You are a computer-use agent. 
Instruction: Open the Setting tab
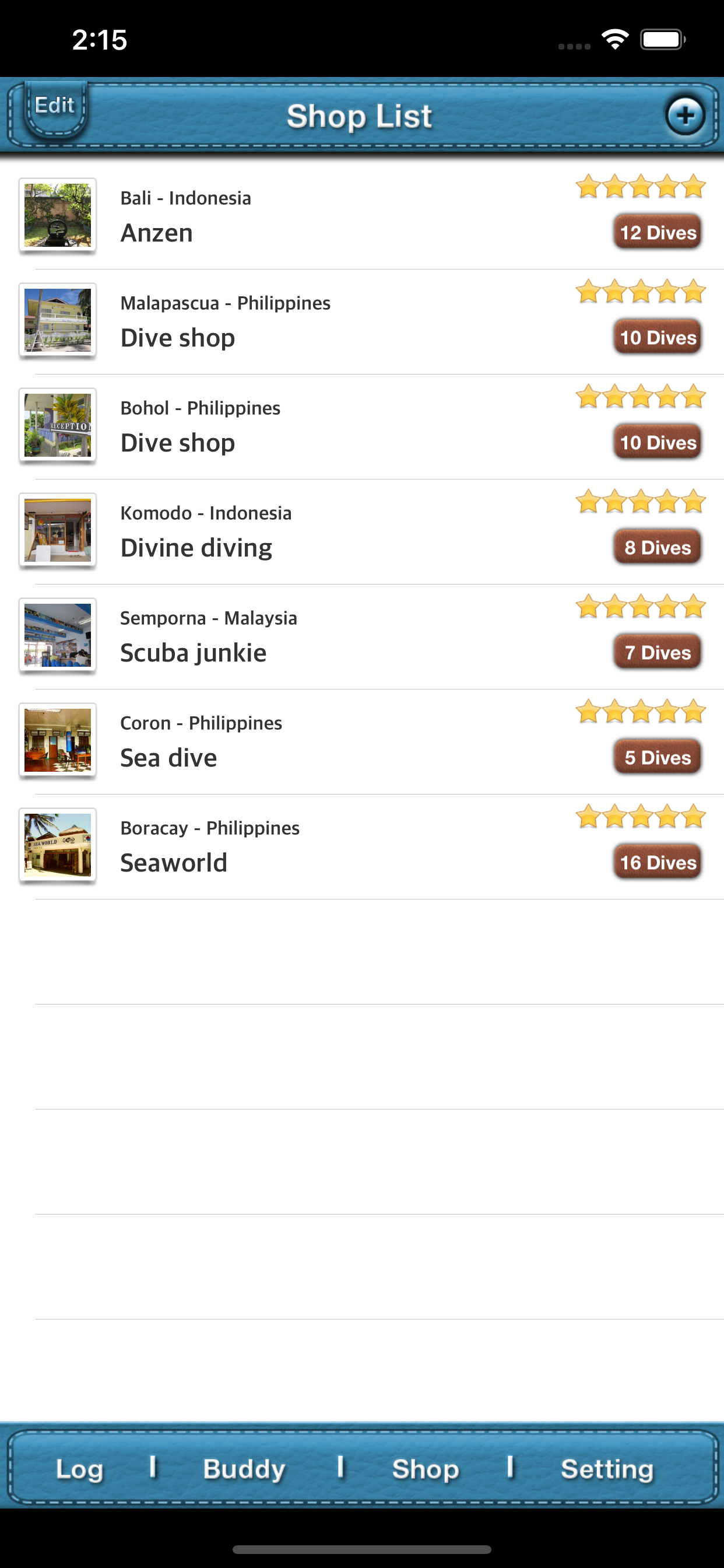coord(607,1469)
